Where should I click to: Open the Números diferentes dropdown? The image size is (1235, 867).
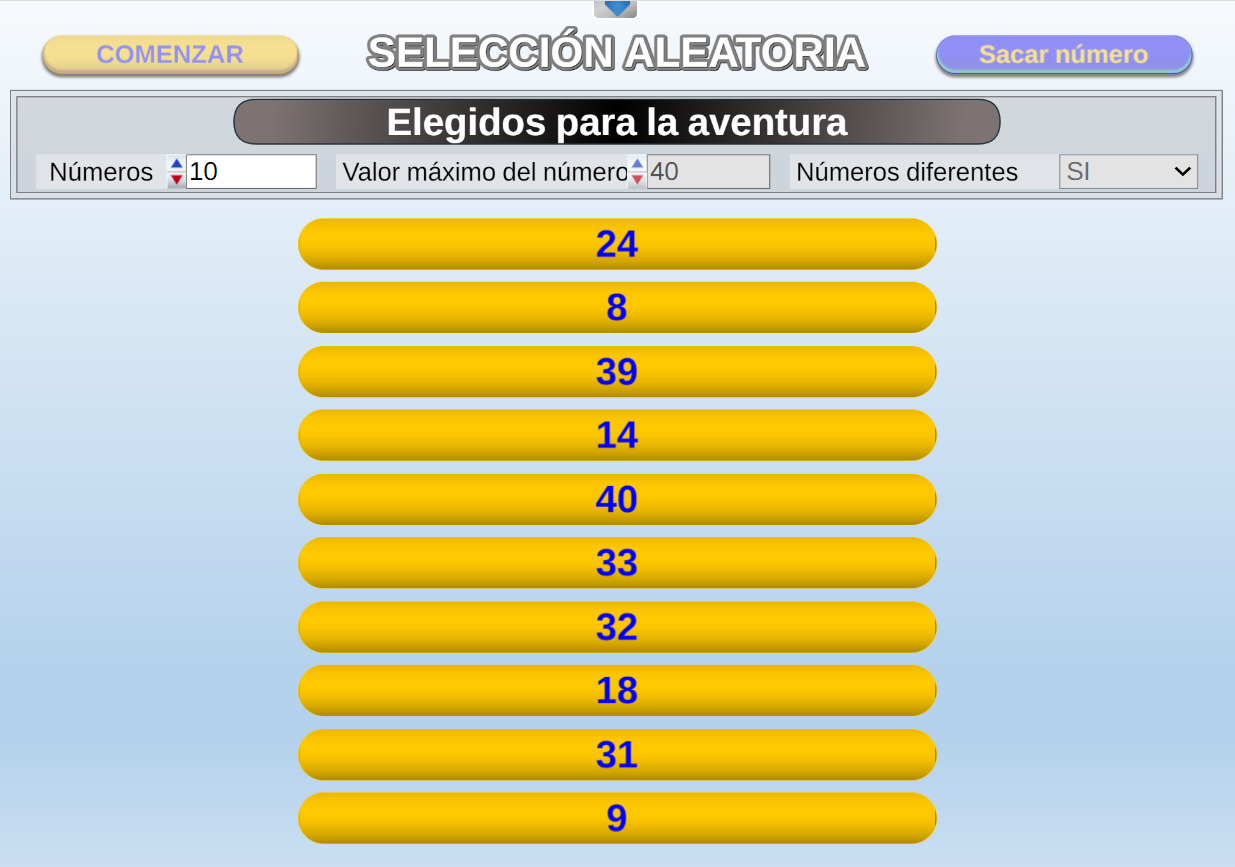1128,172
